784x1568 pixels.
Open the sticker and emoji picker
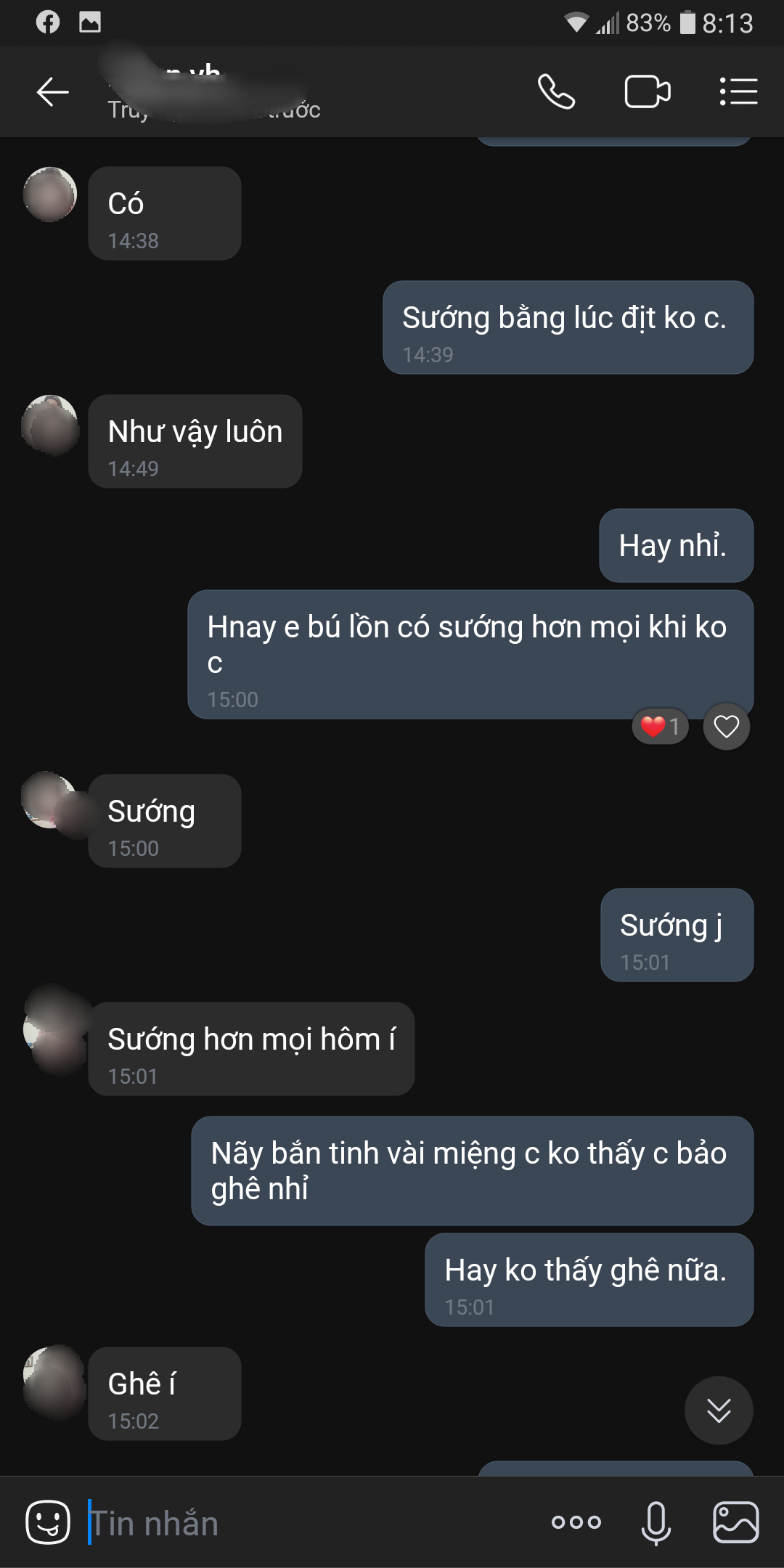pos(48,1522)
